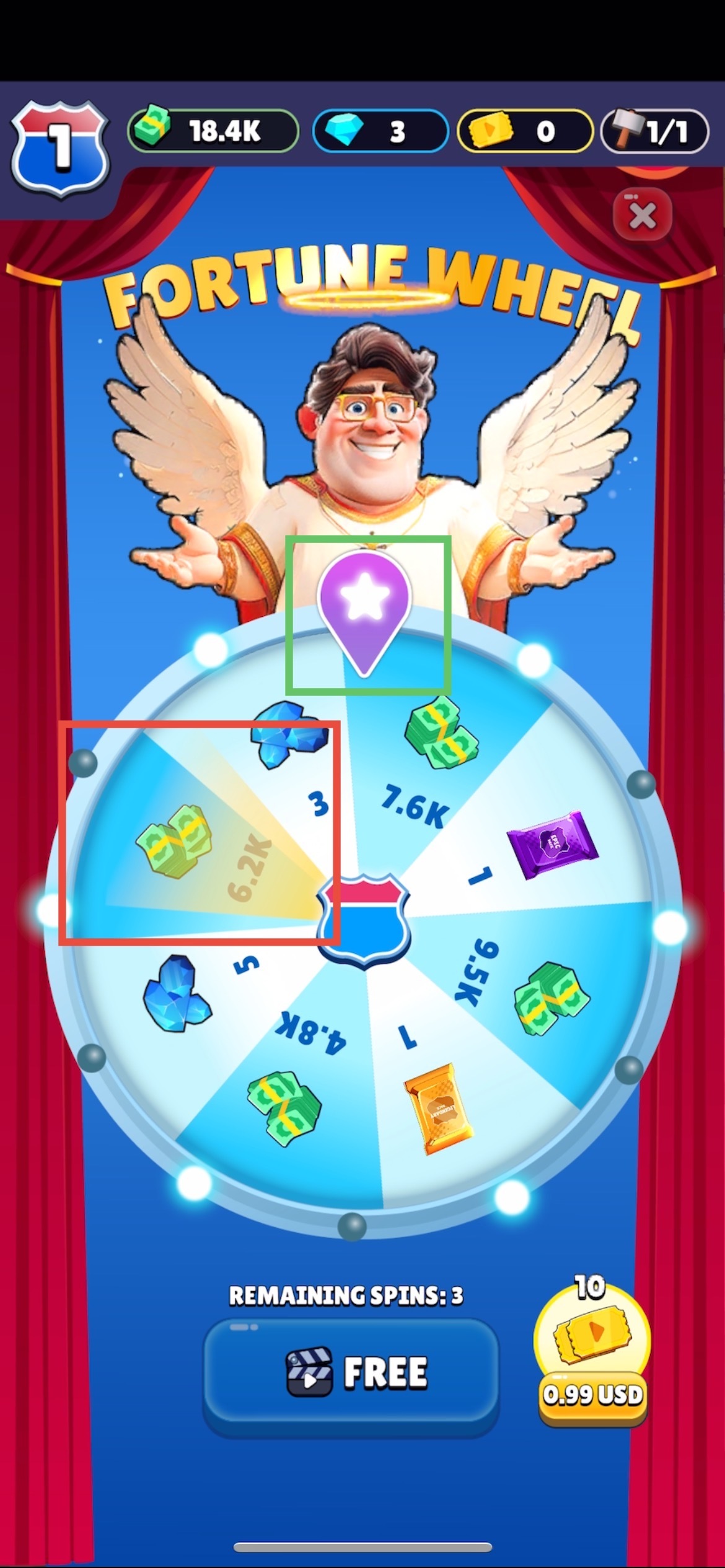Open the blue gems balance

380,131
